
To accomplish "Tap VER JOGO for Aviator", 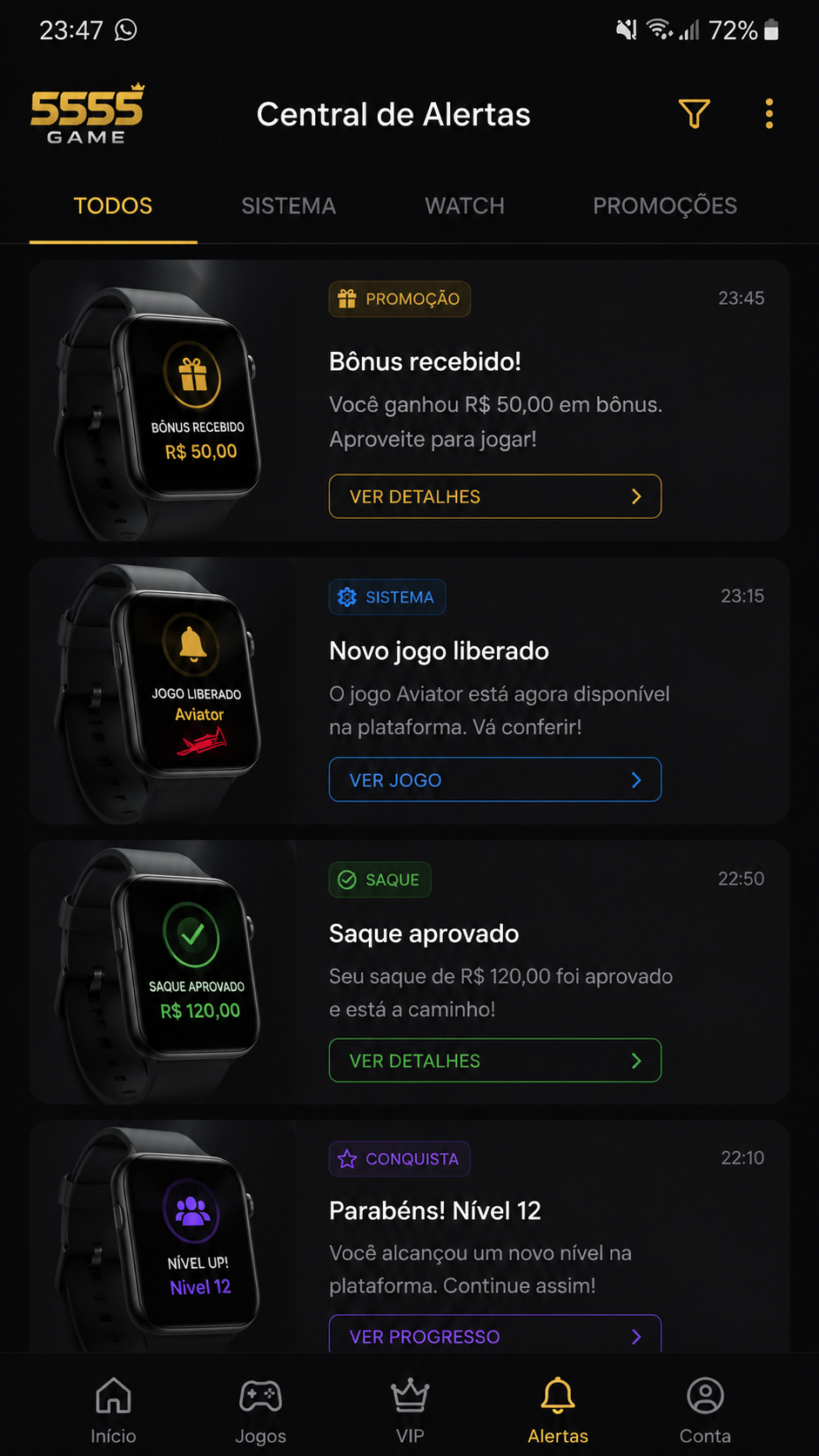I will pos(494,779).
